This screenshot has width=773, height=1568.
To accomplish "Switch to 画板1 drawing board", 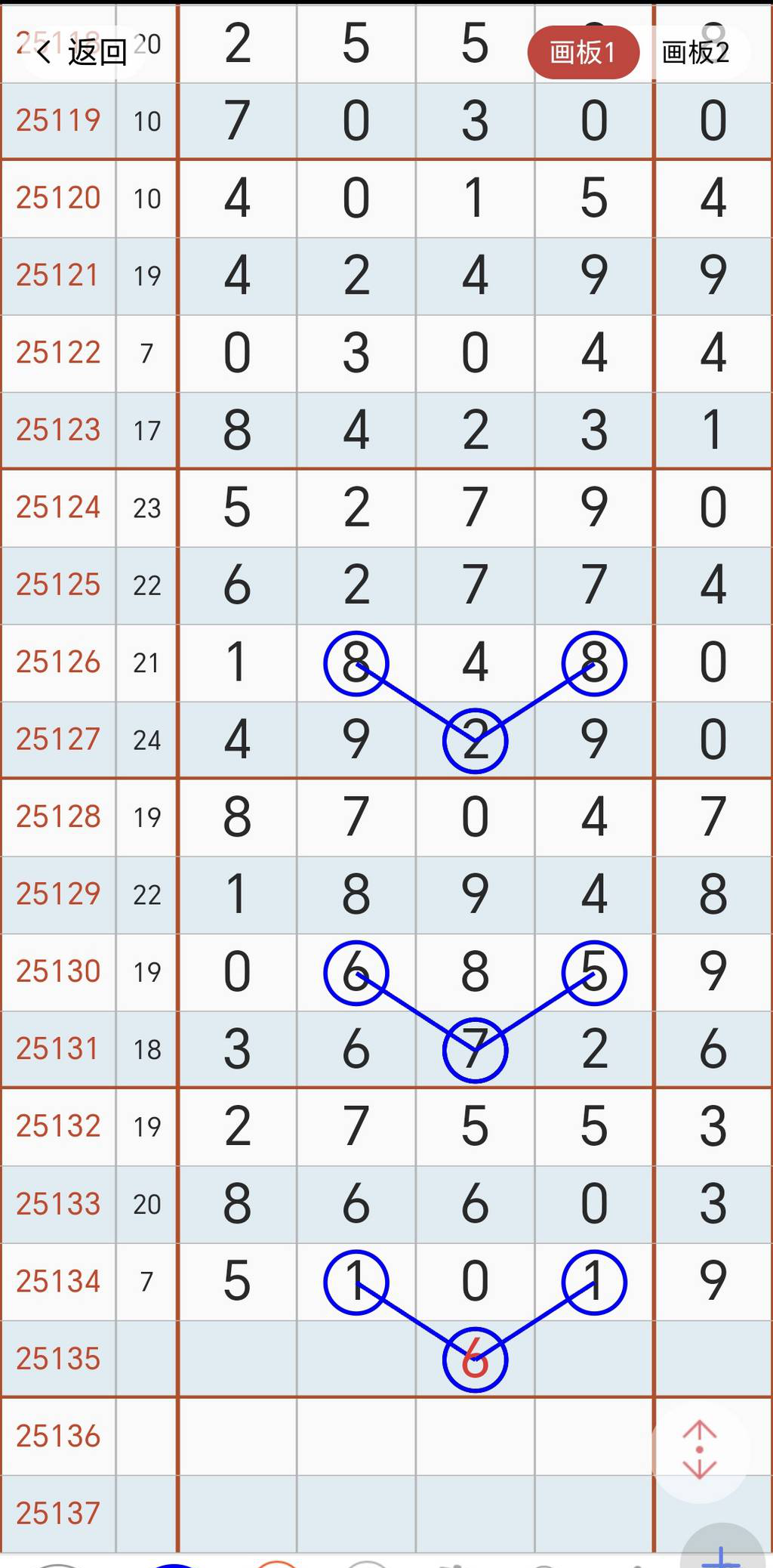I will coord(583,52).
